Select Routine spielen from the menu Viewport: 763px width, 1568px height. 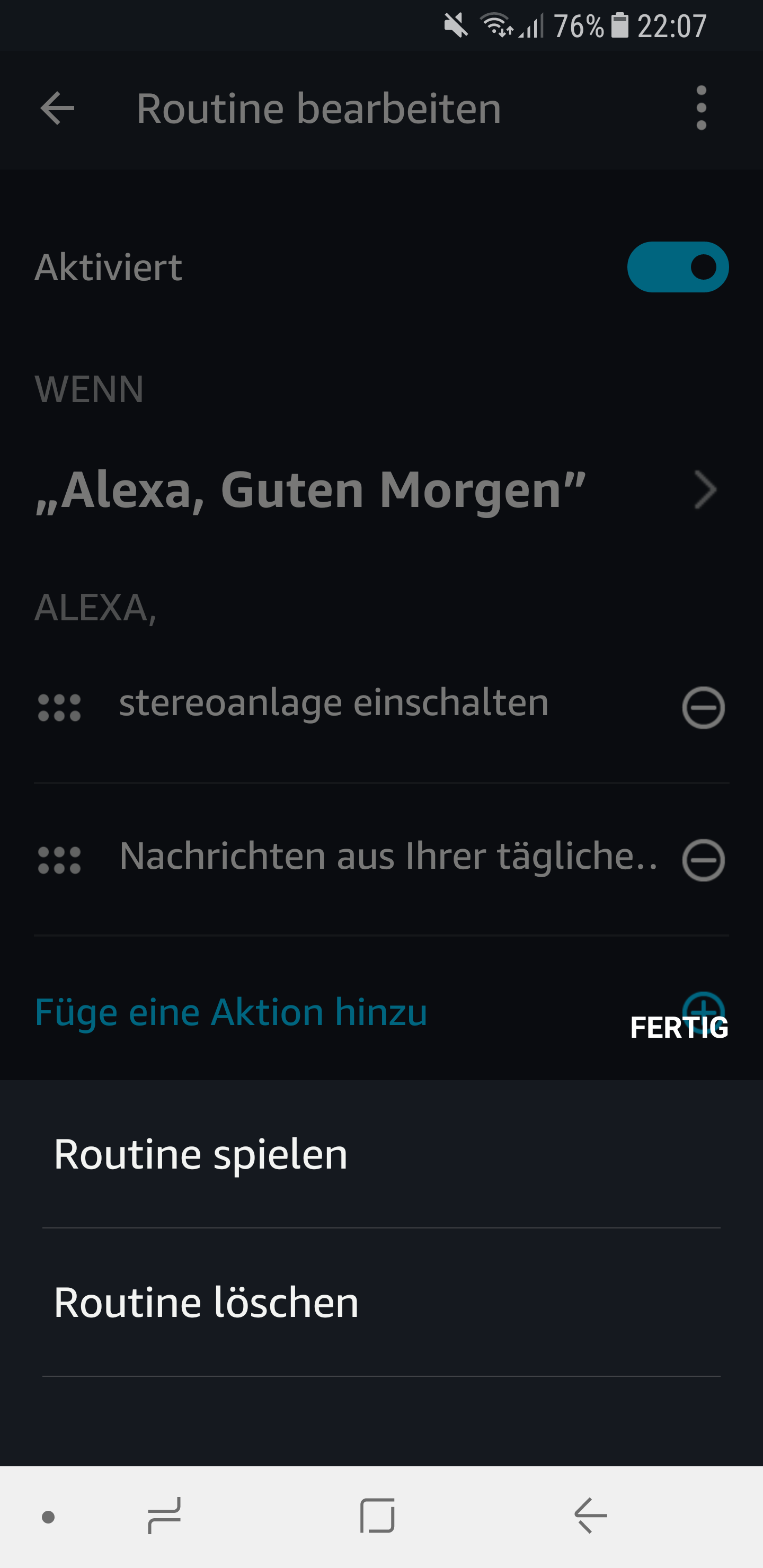201,1154
